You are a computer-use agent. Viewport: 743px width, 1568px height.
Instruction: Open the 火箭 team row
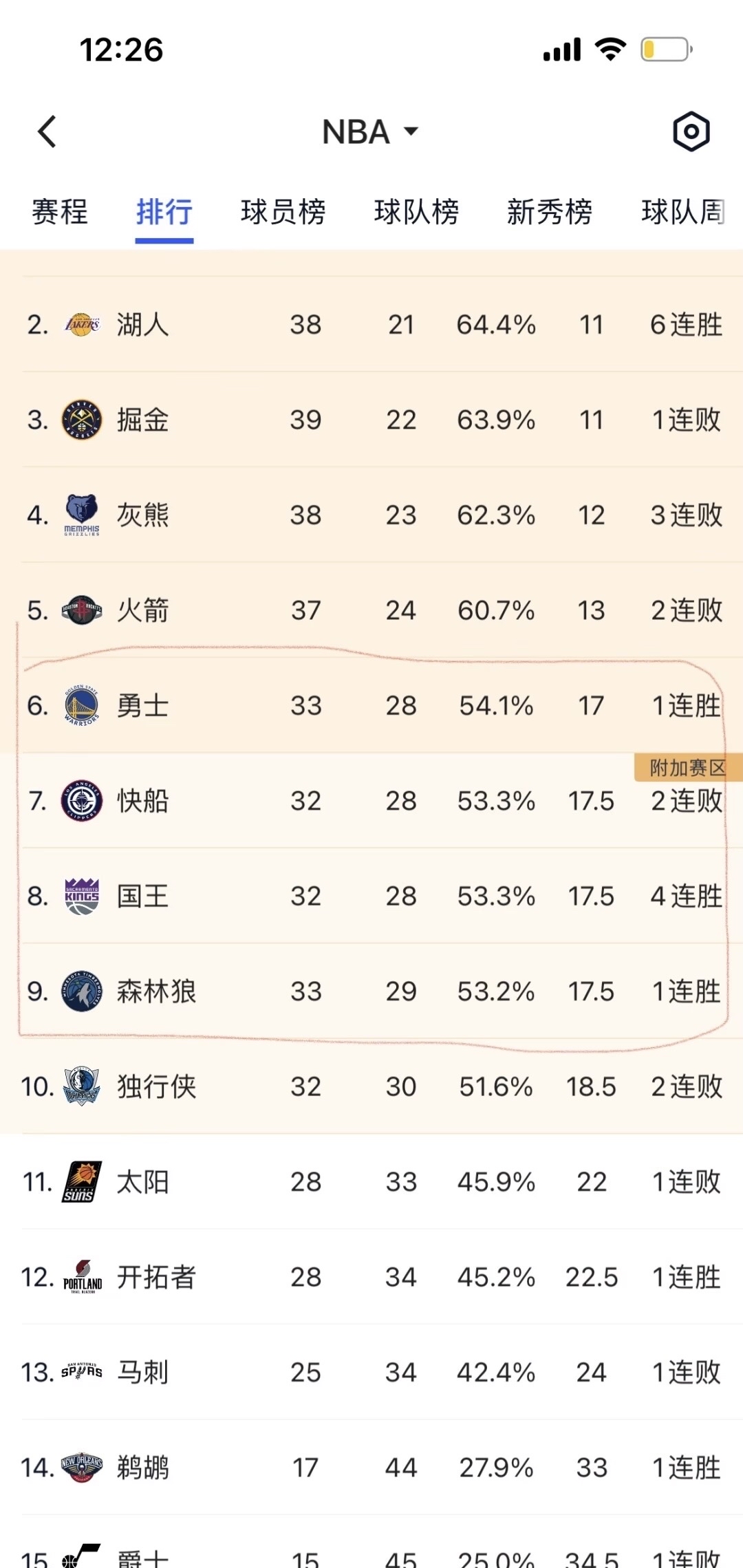[x=142, y=610]
